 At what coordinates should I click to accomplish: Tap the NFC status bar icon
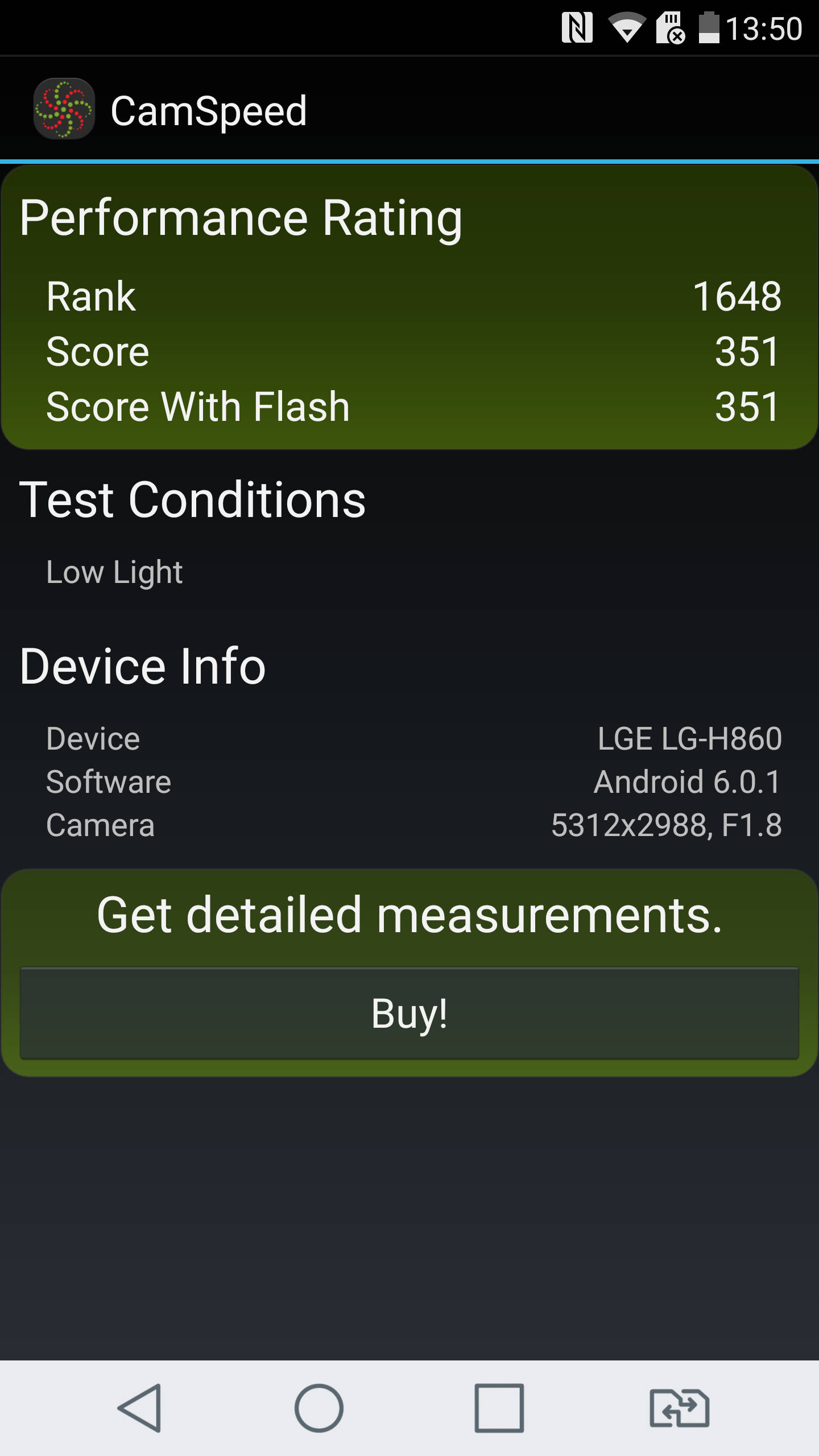pyautogui.click(x=577, y=26)
